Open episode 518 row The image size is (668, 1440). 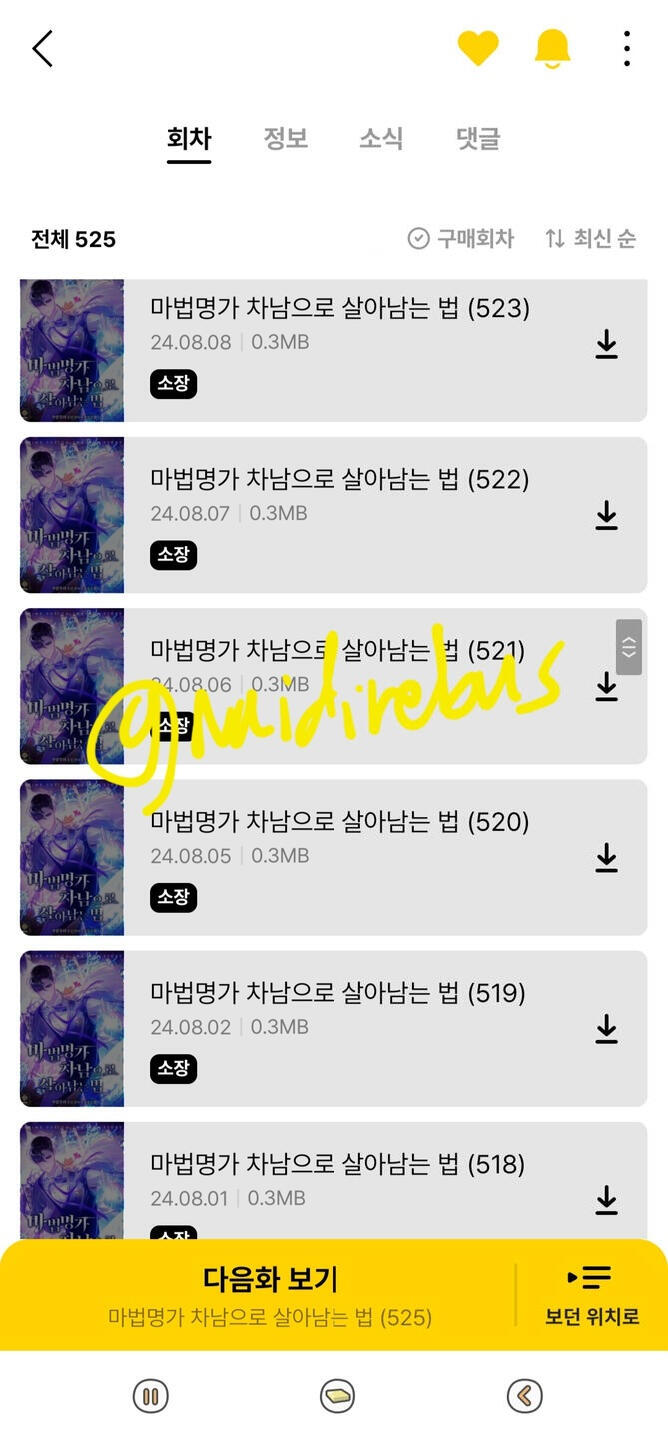[333, 1181]
